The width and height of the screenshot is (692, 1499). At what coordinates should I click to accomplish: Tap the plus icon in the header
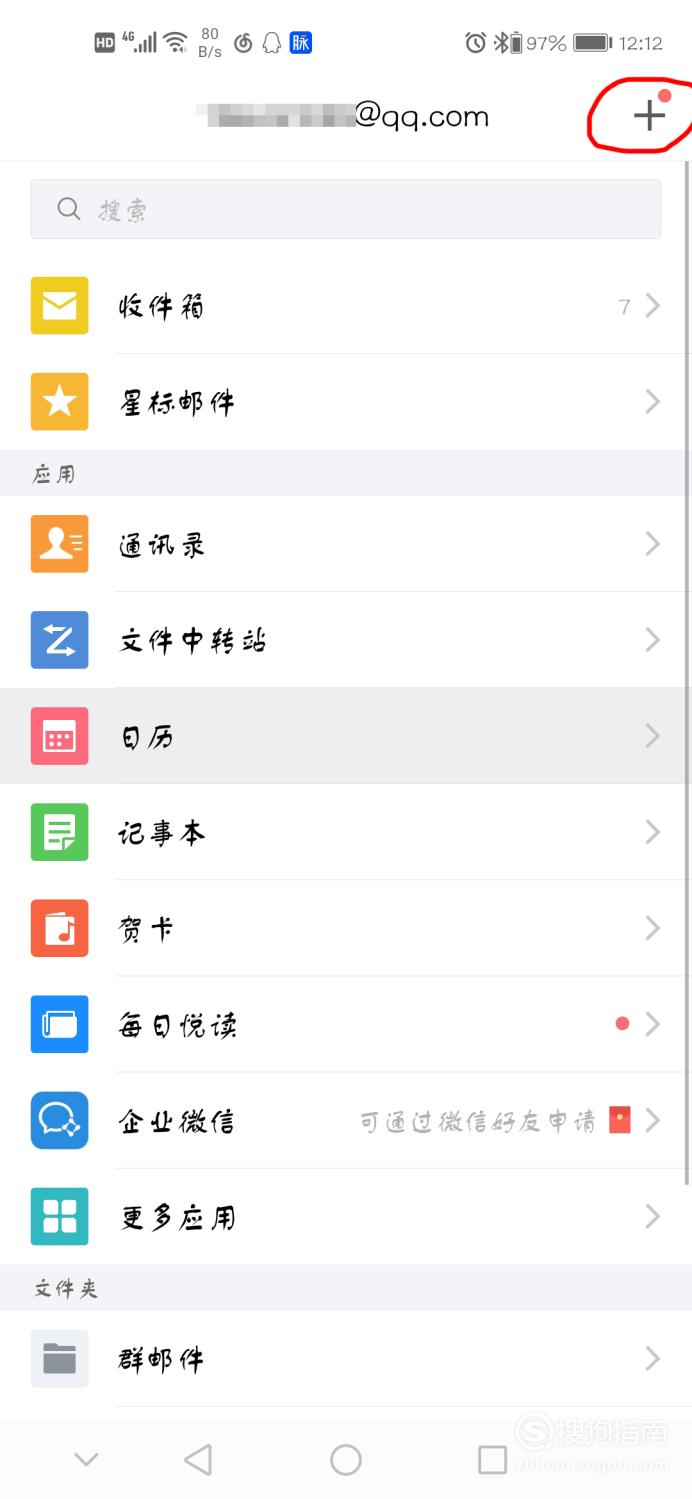[649, 116]
